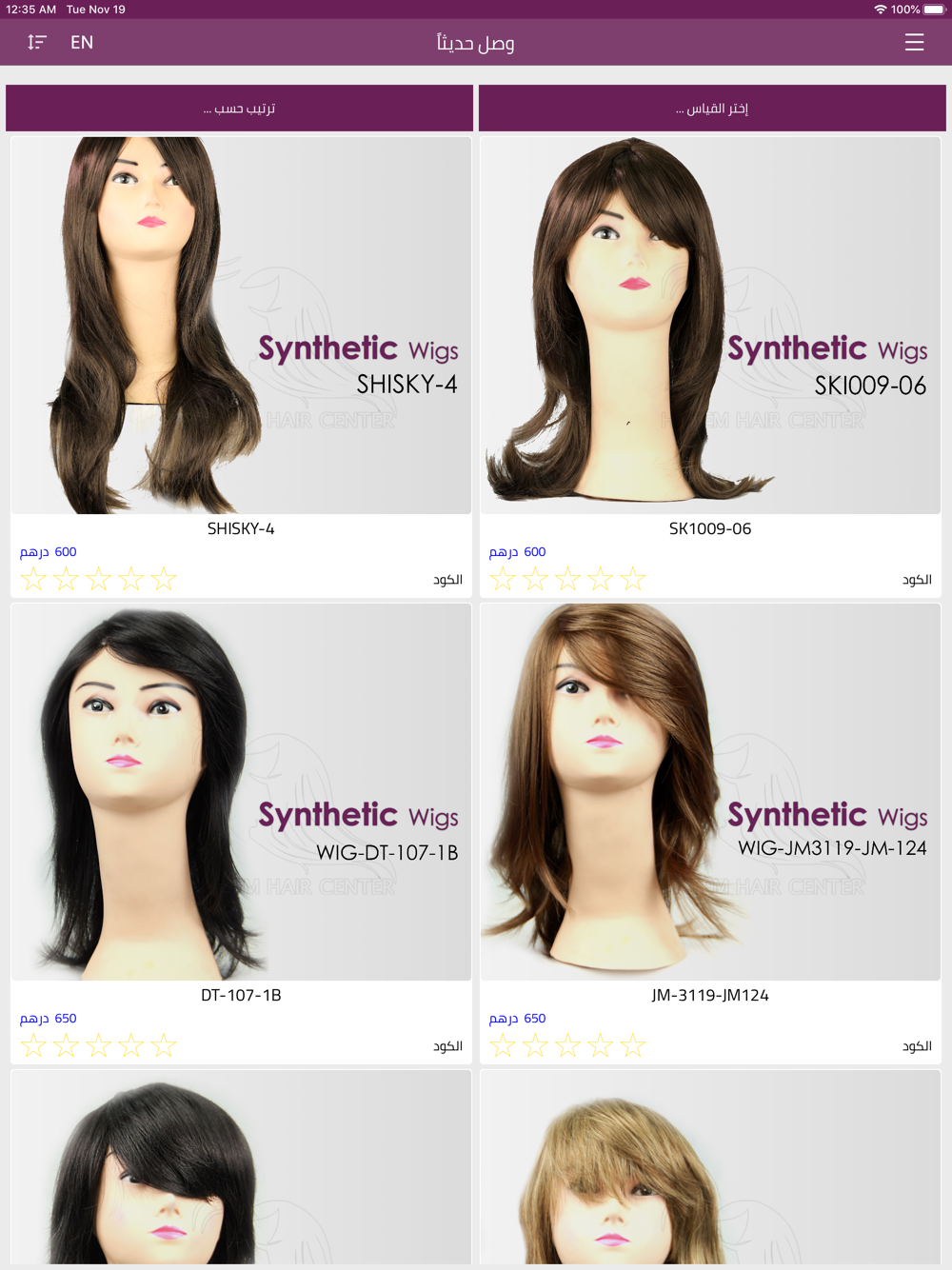Expand the ترتيب حسب sort dropdown

pyautogui.click(x=239, y=109)
